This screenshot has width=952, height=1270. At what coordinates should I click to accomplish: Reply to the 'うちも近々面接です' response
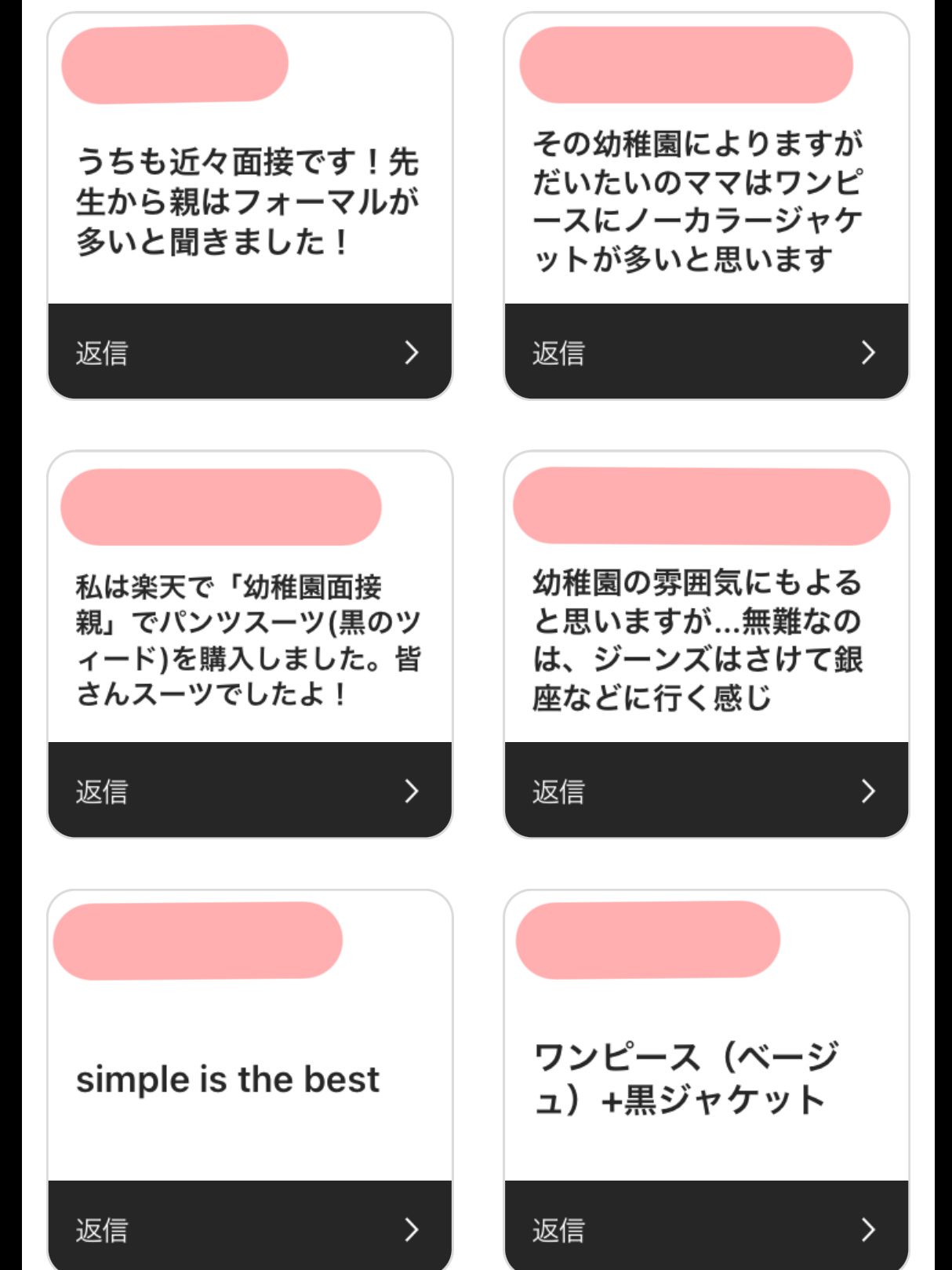click(x=249, y=352)
